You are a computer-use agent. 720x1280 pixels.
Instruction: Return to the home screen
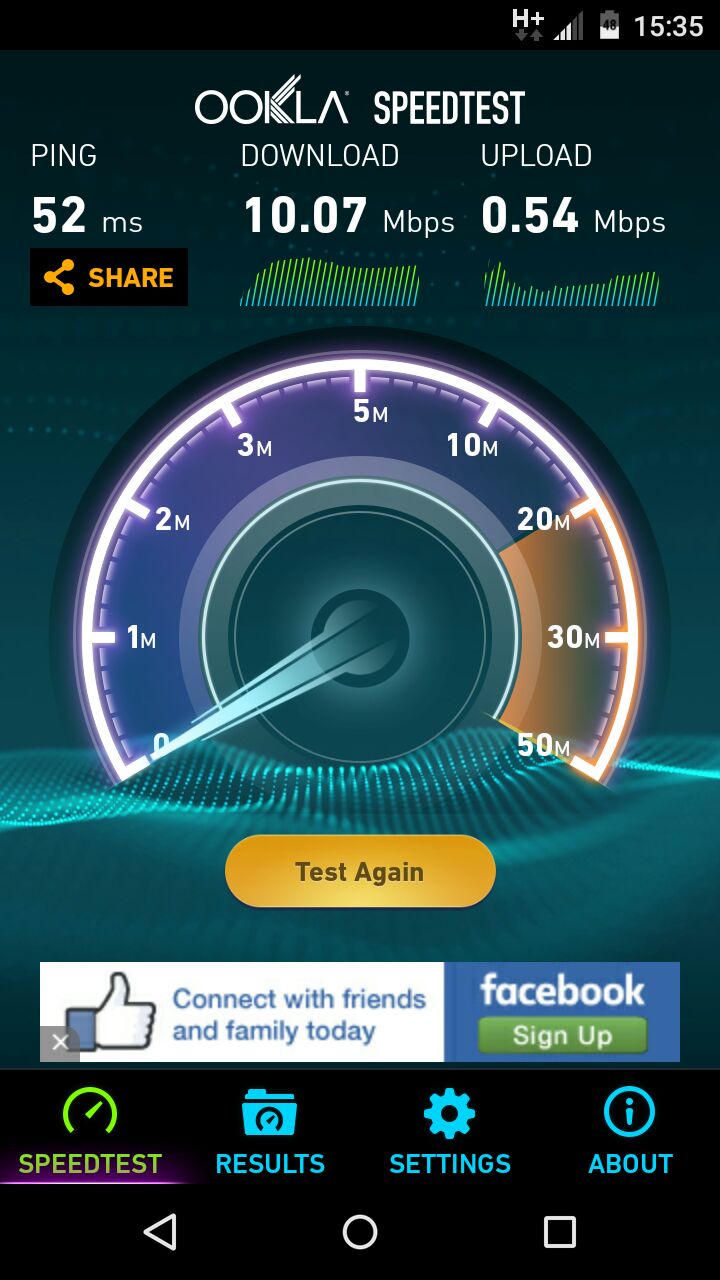coord(360,1232)
